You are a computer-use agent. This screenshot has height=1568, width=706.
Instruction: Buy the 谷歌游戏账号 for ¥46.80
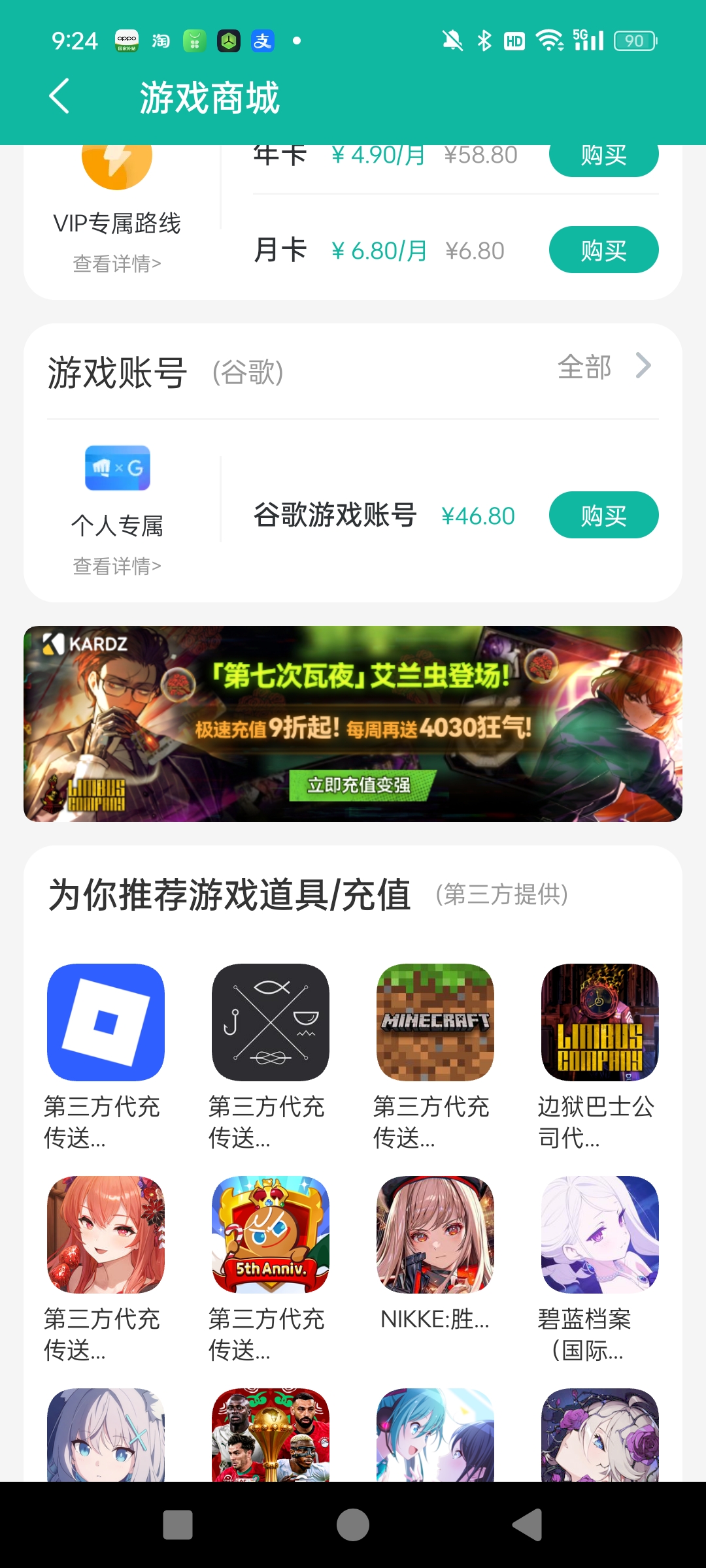click(603, 515)
